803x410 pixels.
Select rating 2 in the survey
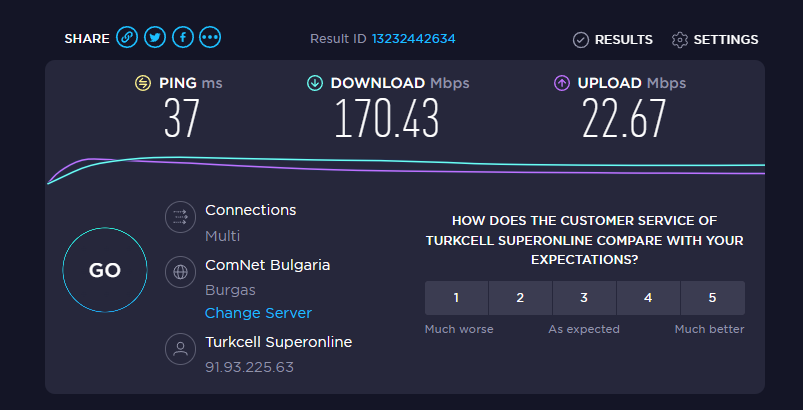520,298
